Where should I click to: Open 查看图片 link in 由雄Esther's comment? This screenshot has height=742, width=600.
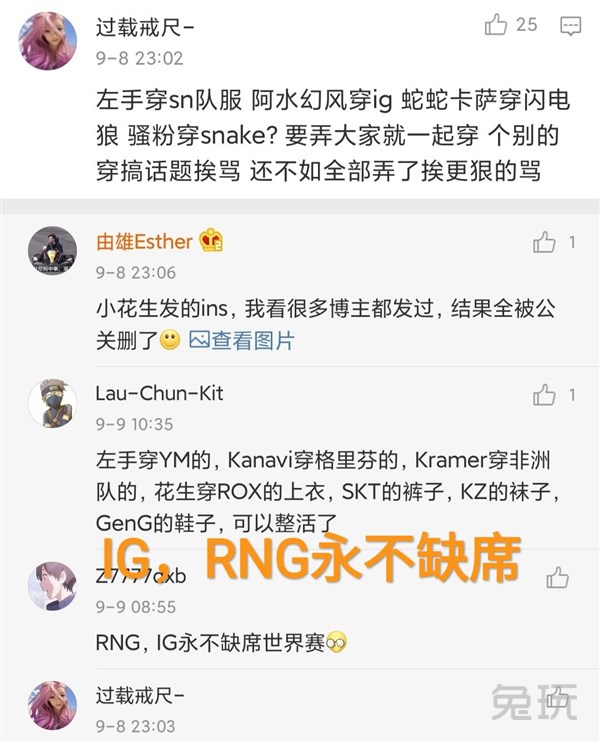coord(242,340)
